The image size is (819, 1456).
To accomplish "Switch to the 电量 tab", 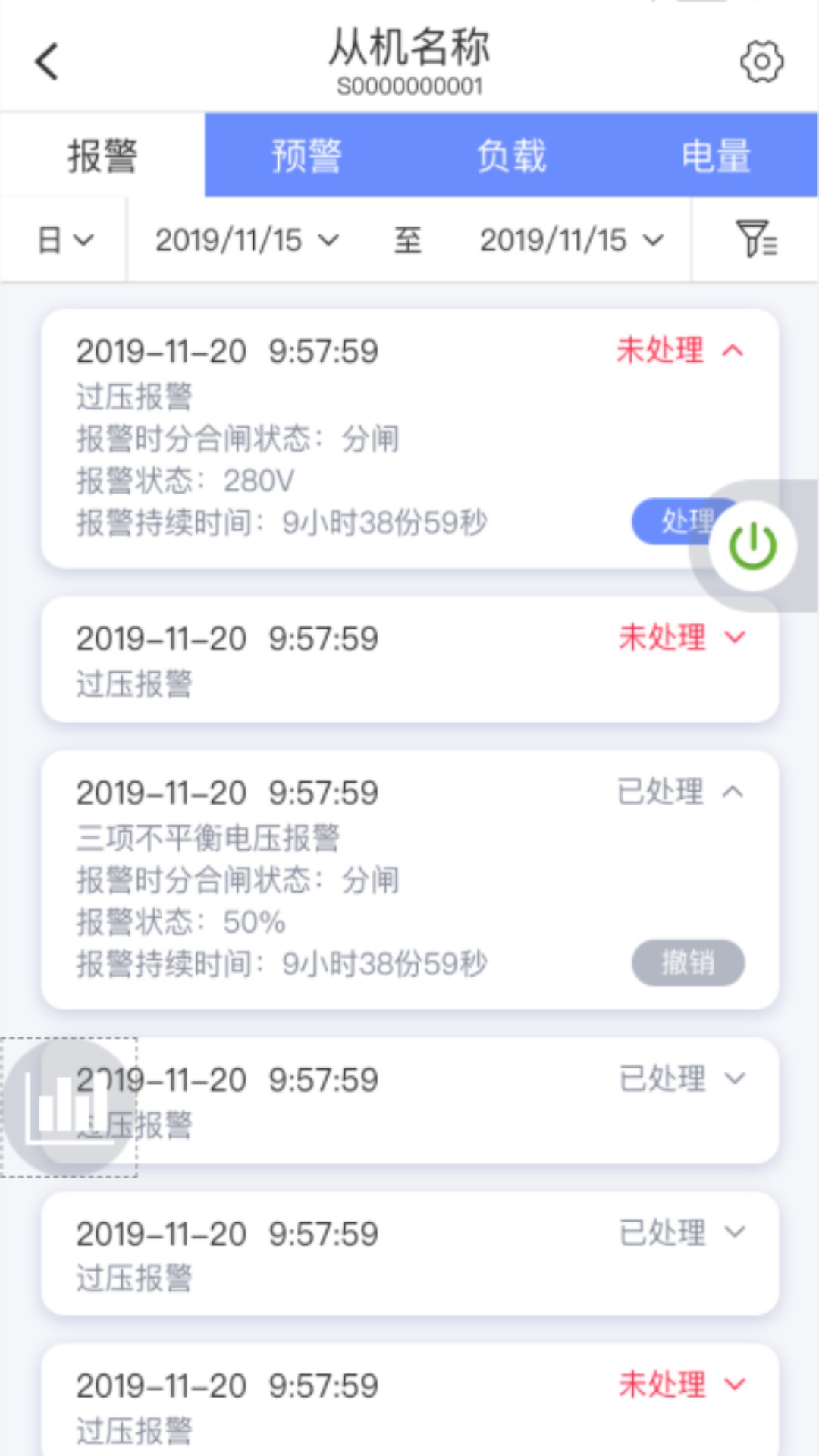I will (x=715, y=155).
